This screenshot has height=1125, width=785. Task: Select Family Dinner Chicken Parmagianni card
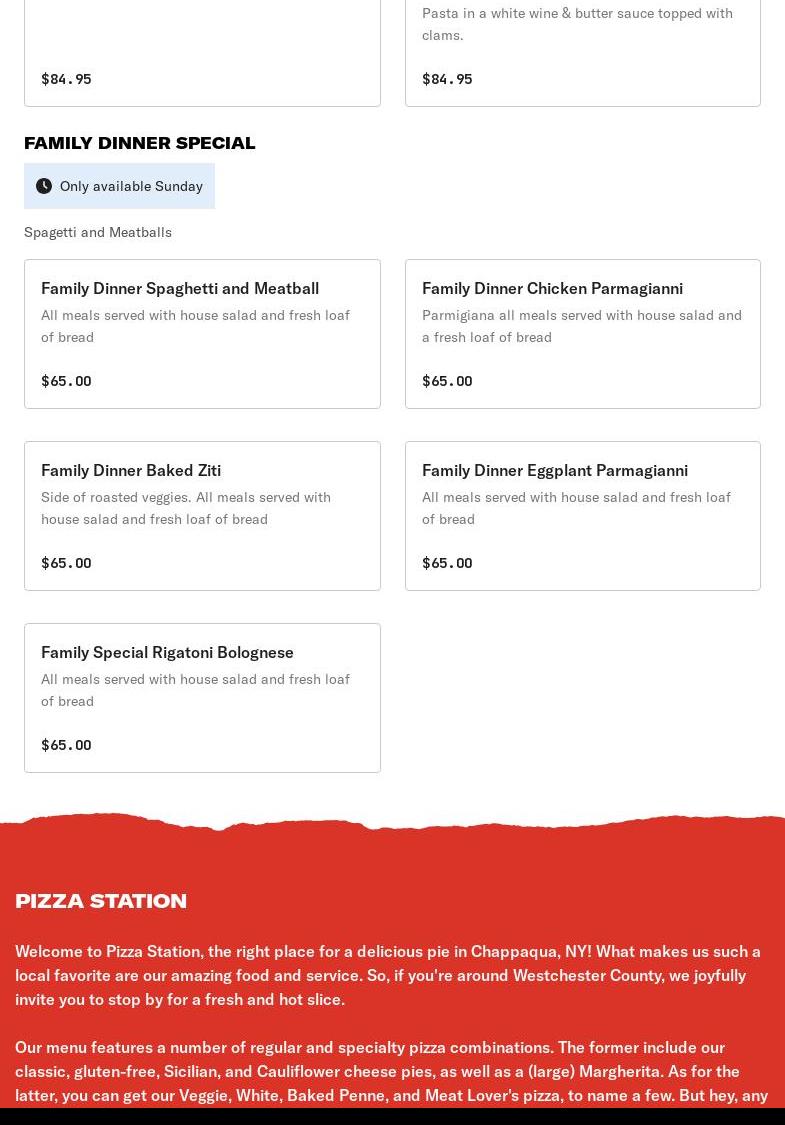tap(582, 333)
